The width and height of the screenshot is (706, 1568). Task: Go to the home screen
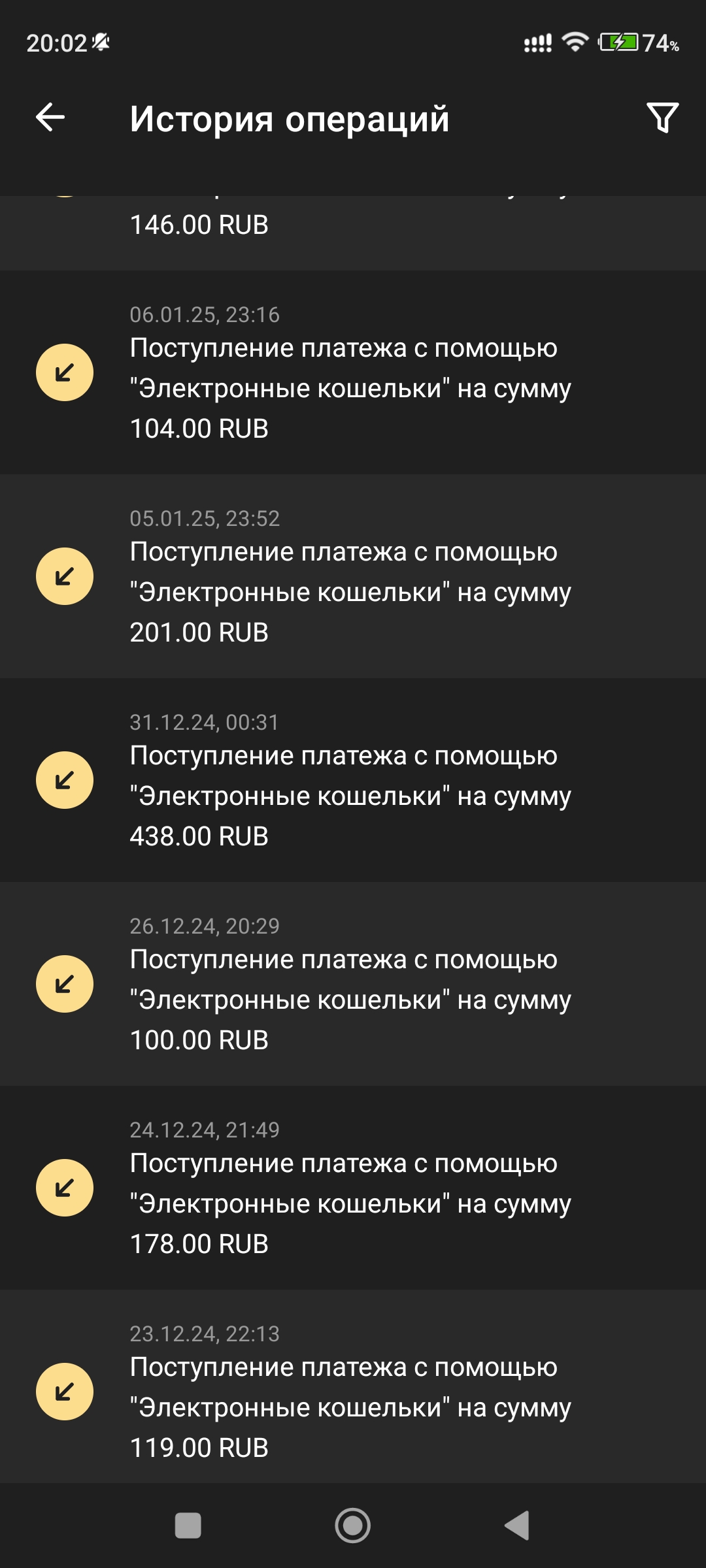click(353, 1526)
